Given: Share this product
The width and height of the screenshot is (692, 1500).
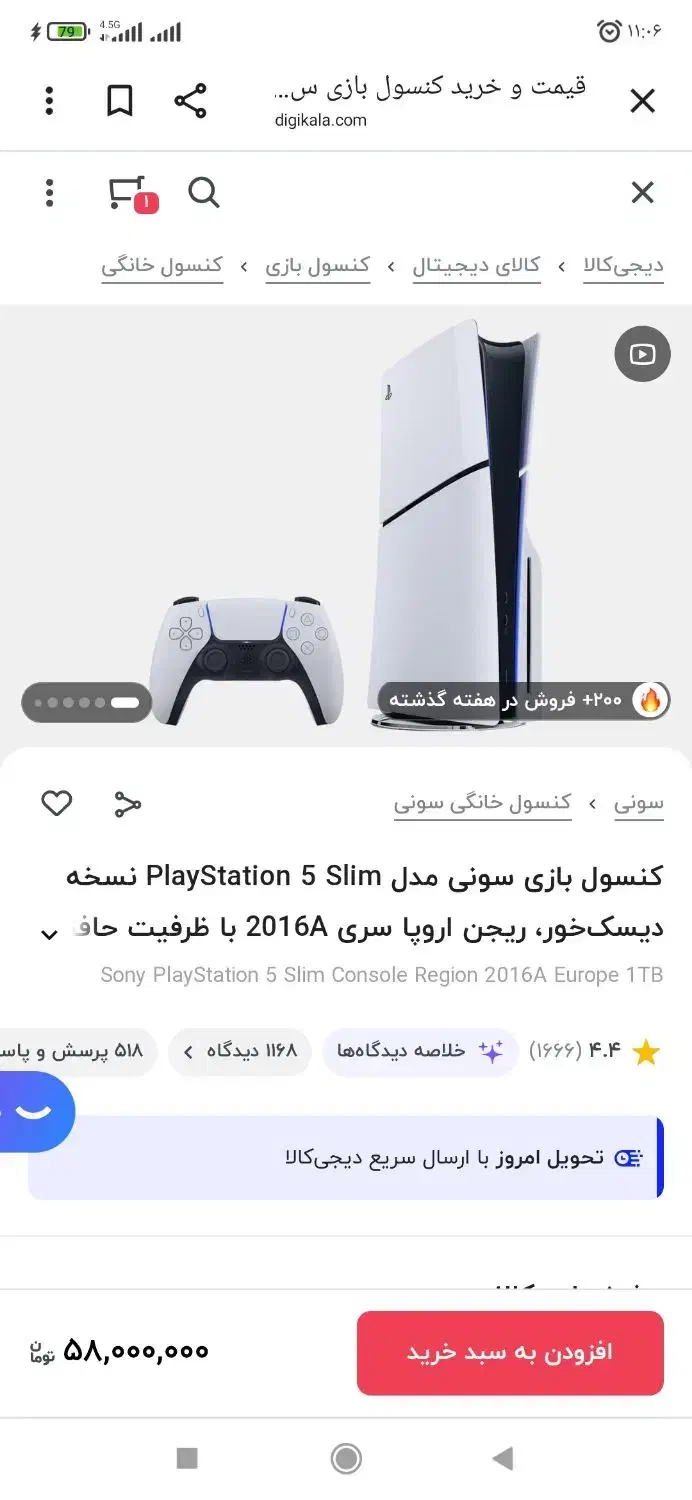Looking at the screenshot, I should click(127, 803).
